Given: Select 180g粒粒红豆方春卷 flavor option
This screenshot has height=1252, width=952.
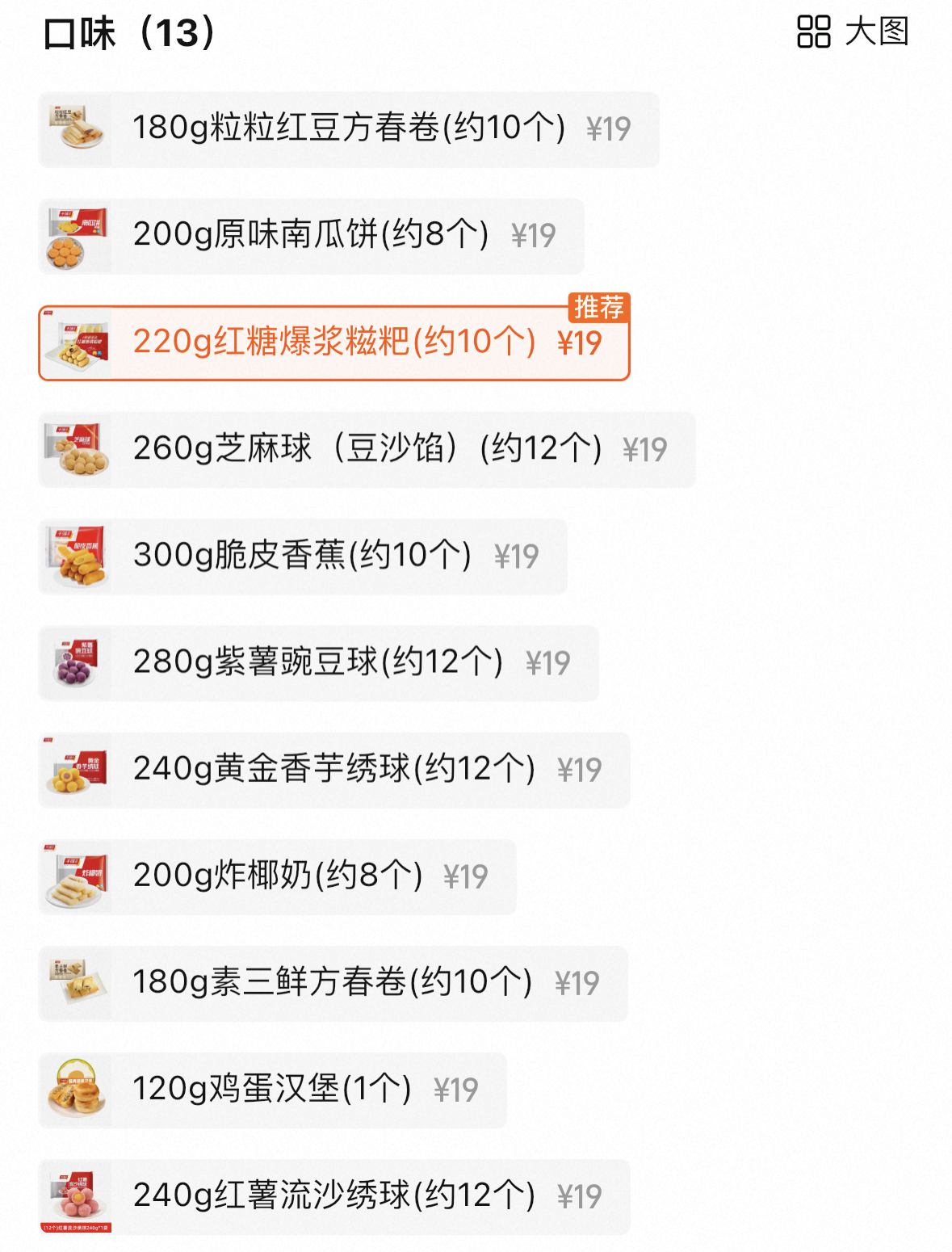Looking at the screenshot, I should pyautogui.click(x=349, y=129).
